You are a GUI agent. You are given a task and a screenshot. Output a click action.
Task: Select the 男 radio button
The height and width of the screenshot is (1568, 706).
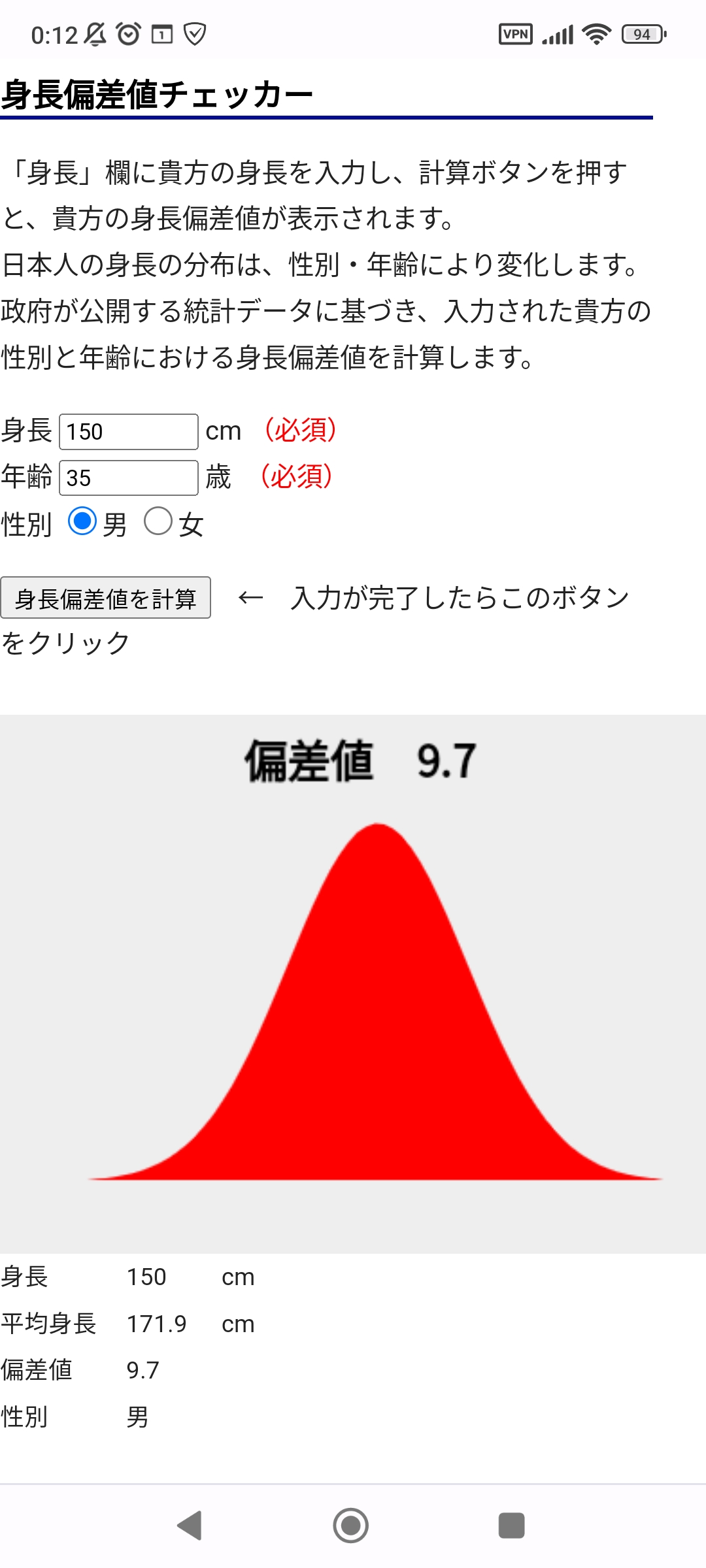coord(82,521)
